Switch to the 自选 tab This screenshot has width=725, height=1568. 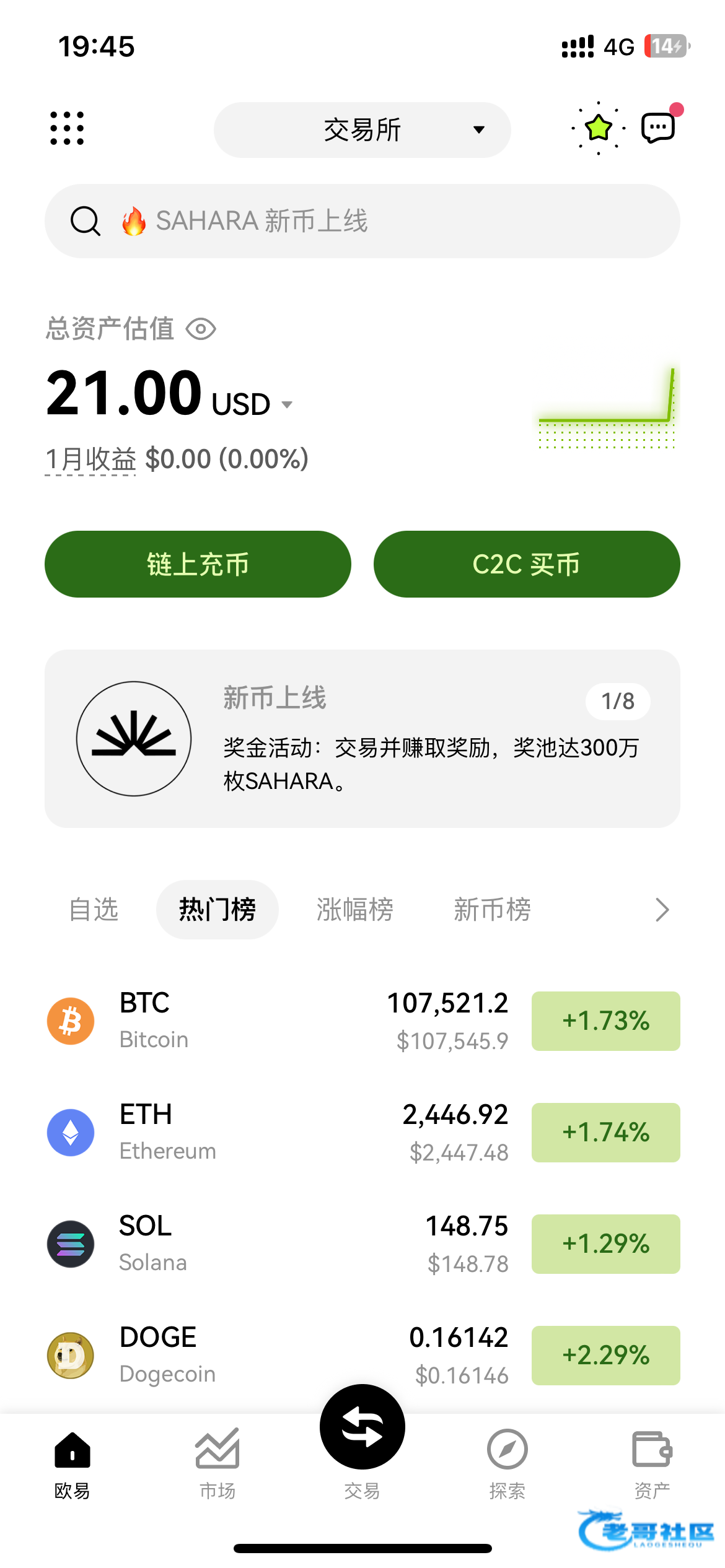point(94,909)
